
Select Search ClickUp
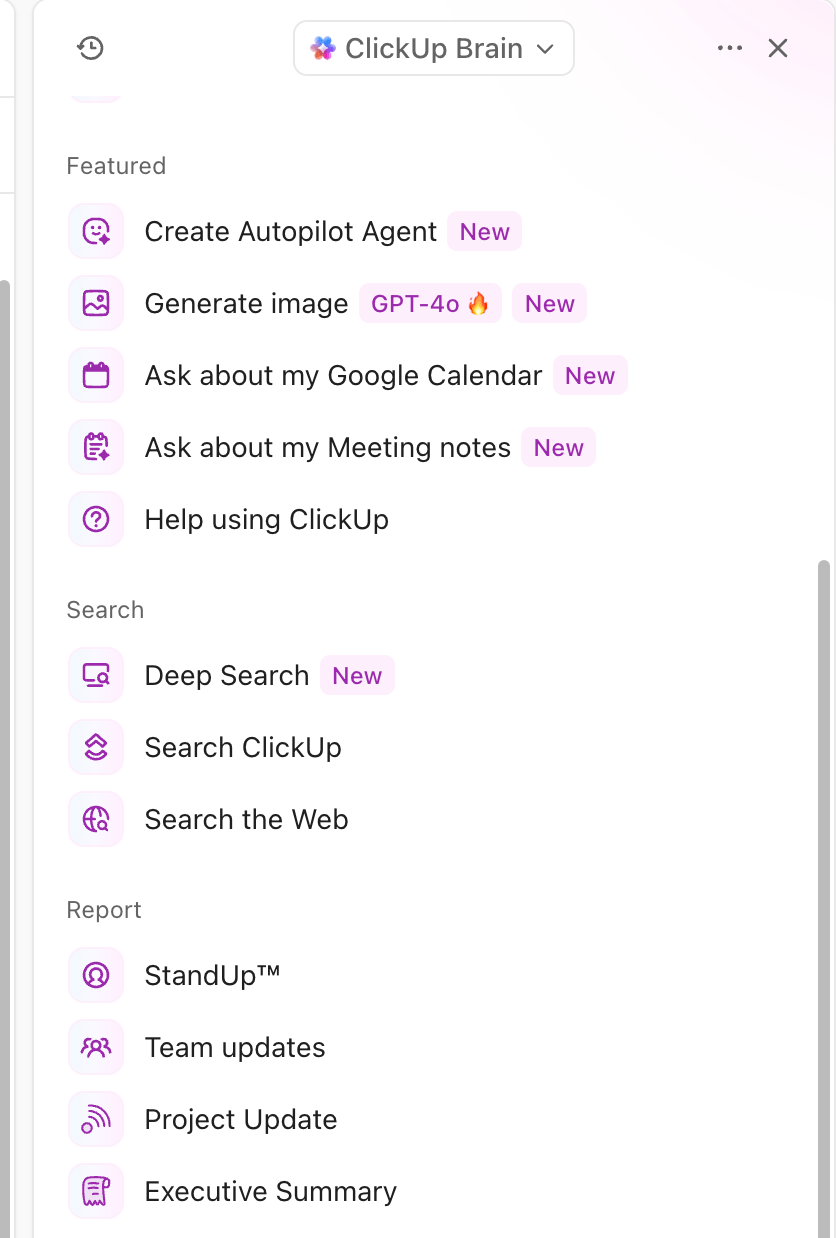pyautogui.click(x=243, y=748)
